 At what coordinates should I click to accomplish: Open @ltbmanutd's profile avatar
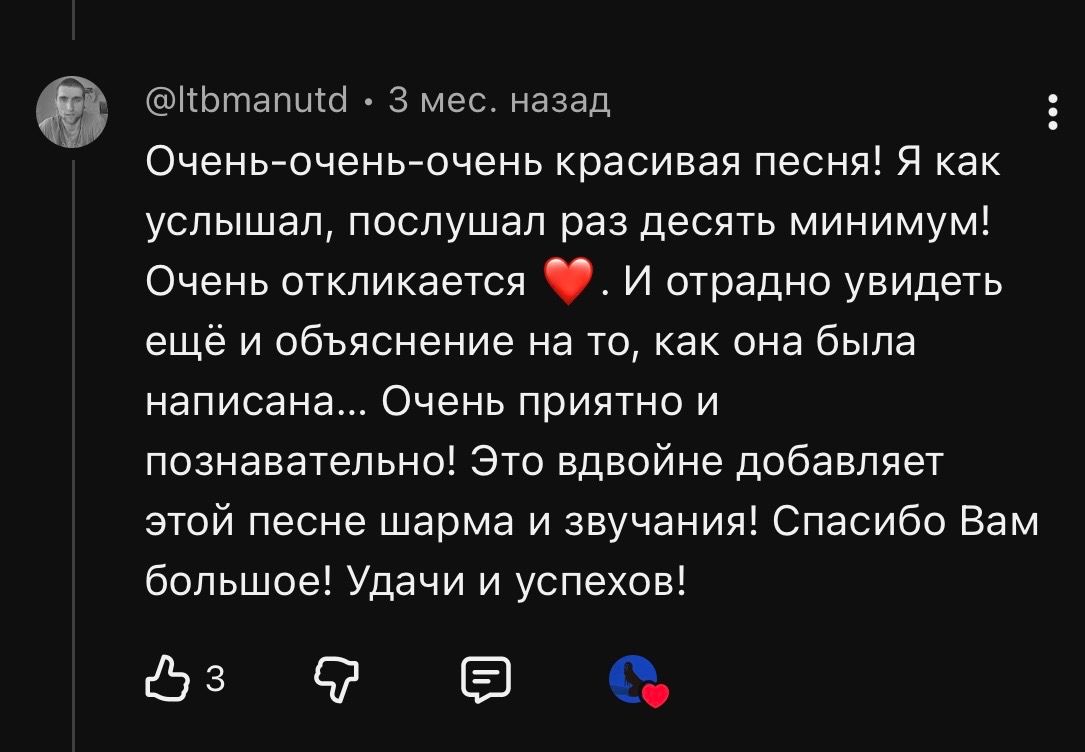click(71, 112)
